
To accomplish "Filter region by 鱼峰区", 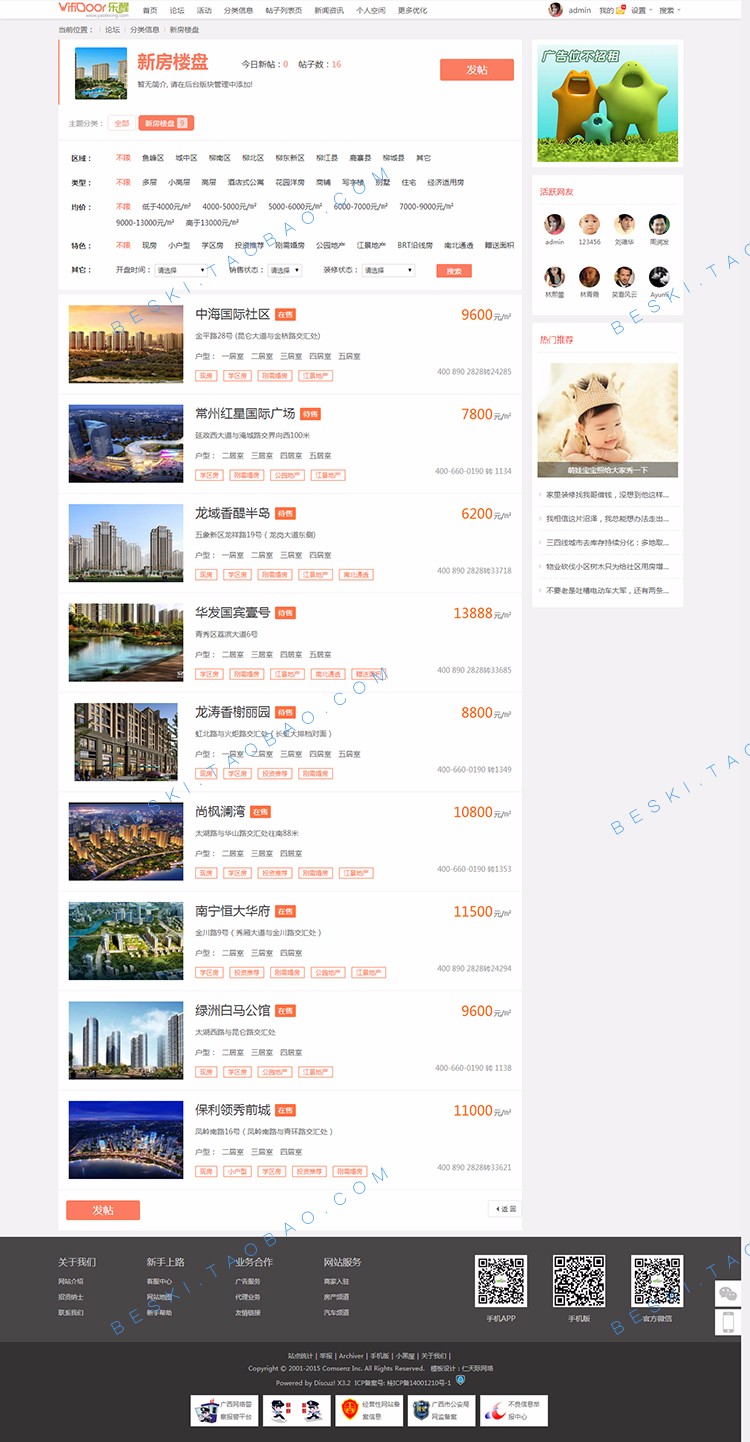I will coord(152,158).
